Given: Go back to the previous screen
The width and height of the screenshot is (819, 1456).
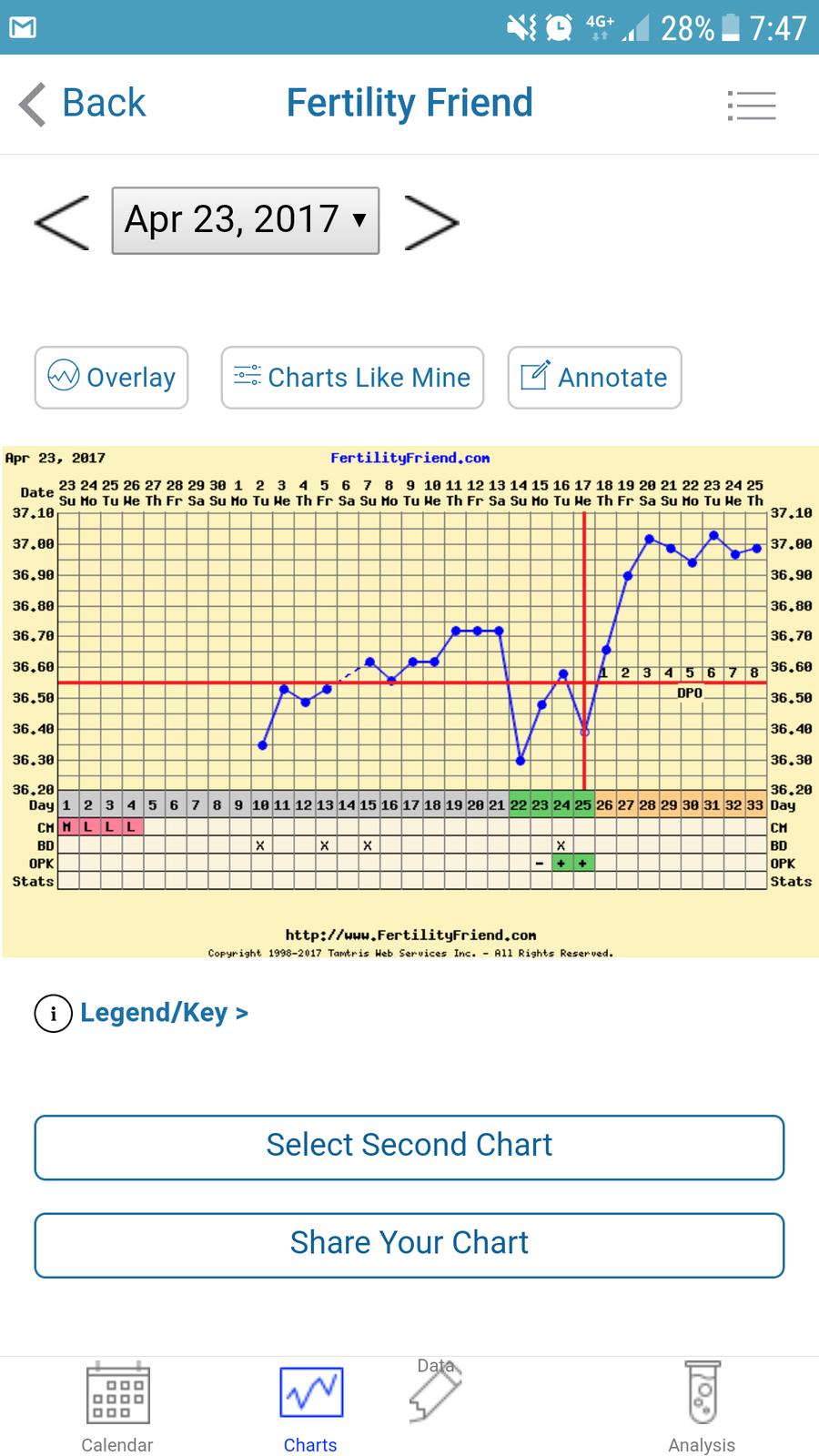Looking at the screenshot, I should (x=84, y=104).
